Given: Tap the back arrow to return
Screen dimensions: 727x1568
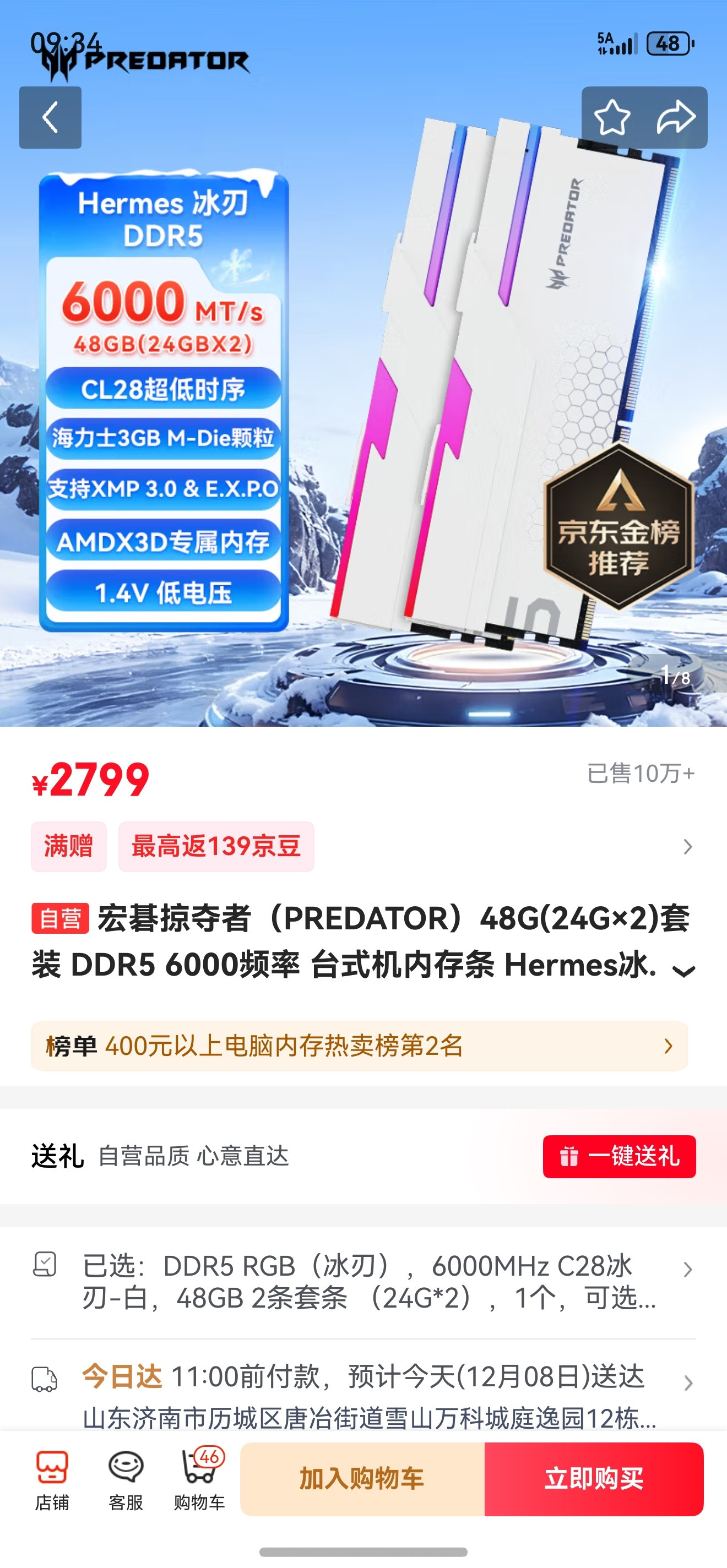Looking at the screenshot, I should point(51,118).
